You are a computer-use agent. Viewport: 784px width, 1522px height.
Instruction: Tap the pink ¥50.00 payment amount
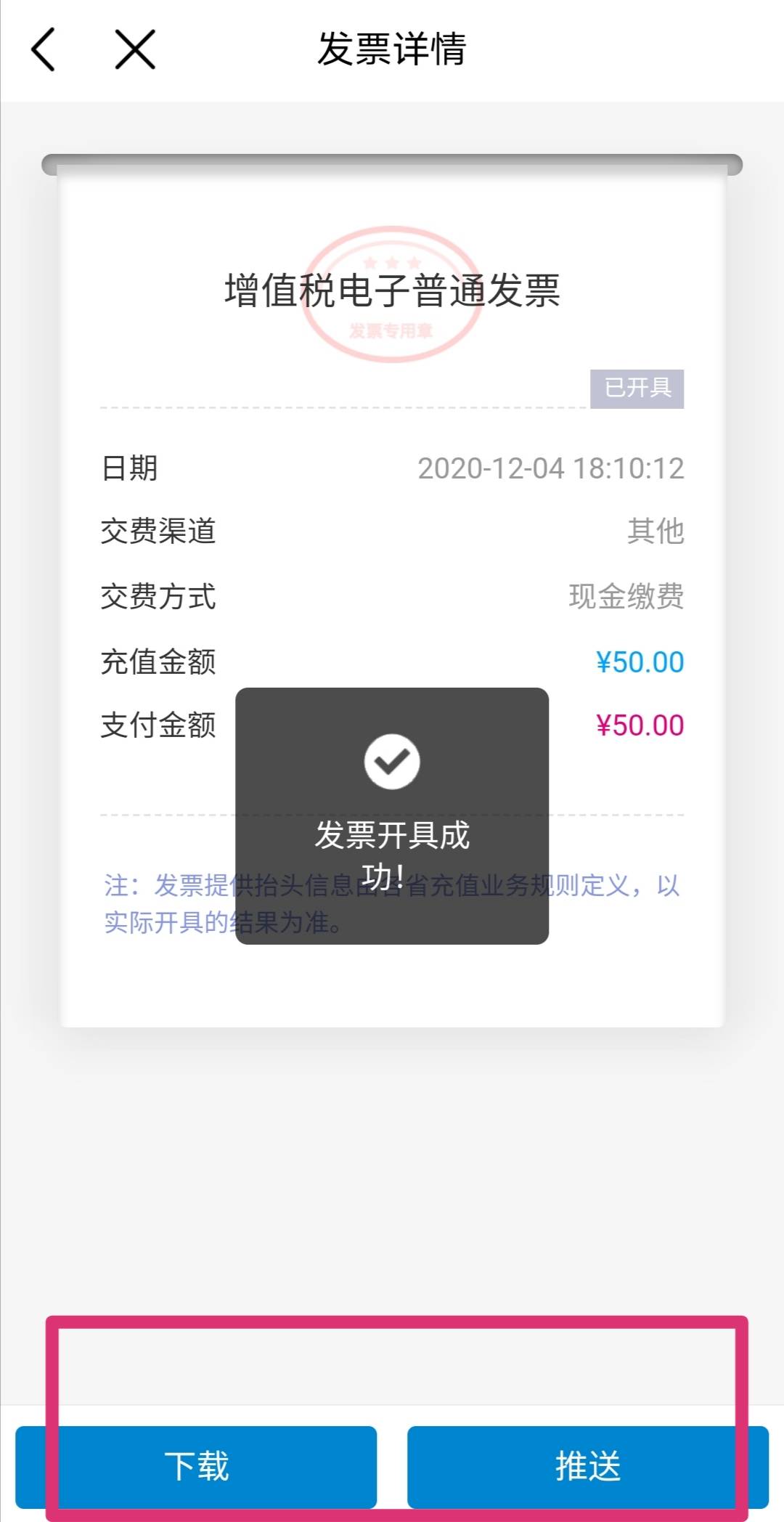(x=639, y=725)
